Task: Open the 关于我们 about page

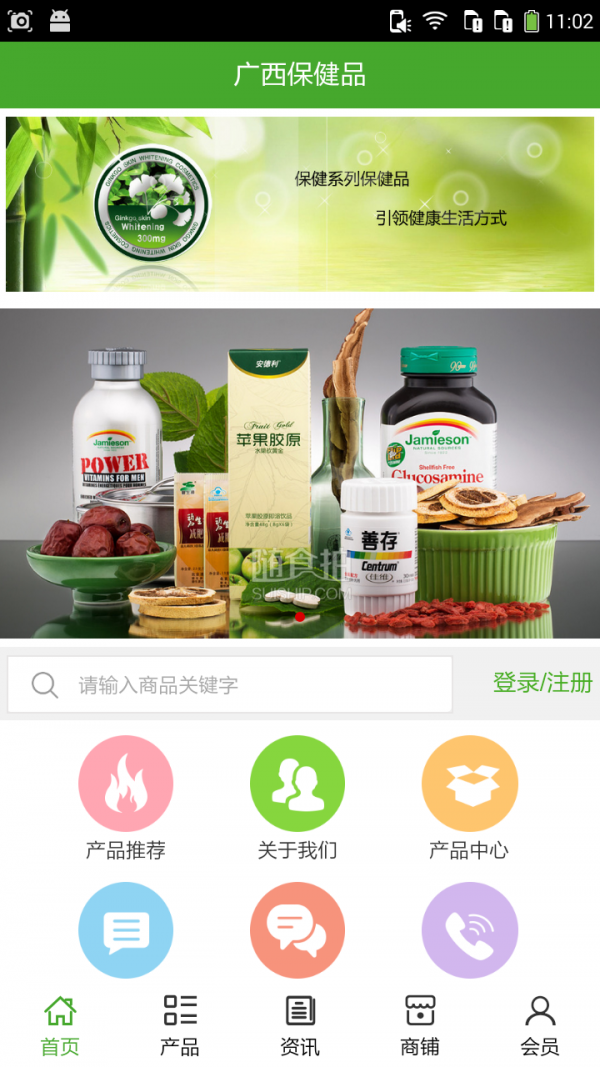Action: click(297, 785)
